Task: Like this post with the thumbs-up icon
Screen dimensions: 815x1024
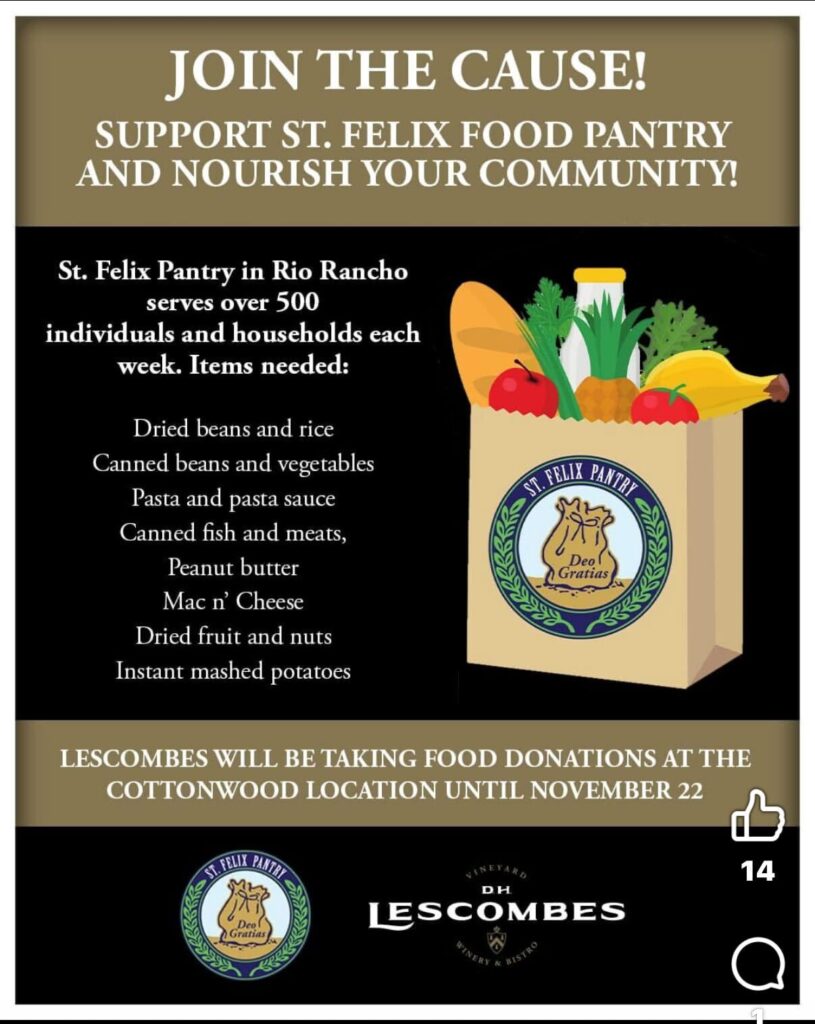Action: pyautogui.click(x=757, y=816)
